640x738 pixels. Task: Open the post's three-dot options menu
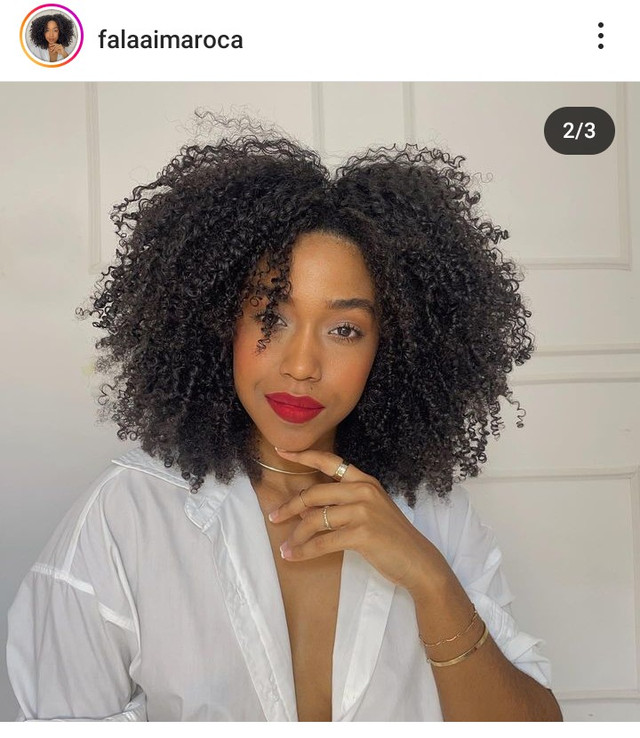pos(600,37)
